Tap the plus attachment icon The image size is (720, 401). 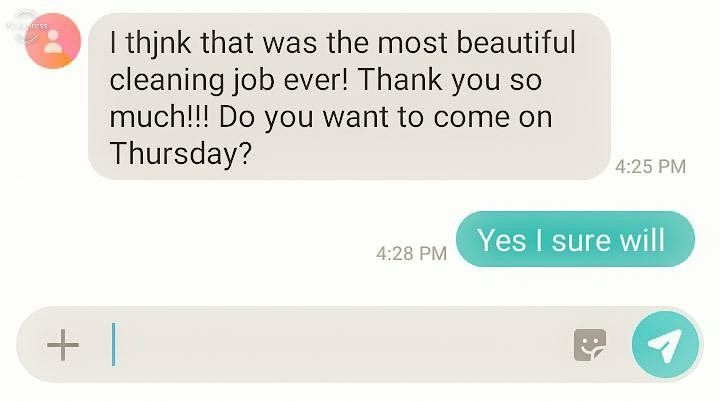pyautogui.click(x=63, y=345)
